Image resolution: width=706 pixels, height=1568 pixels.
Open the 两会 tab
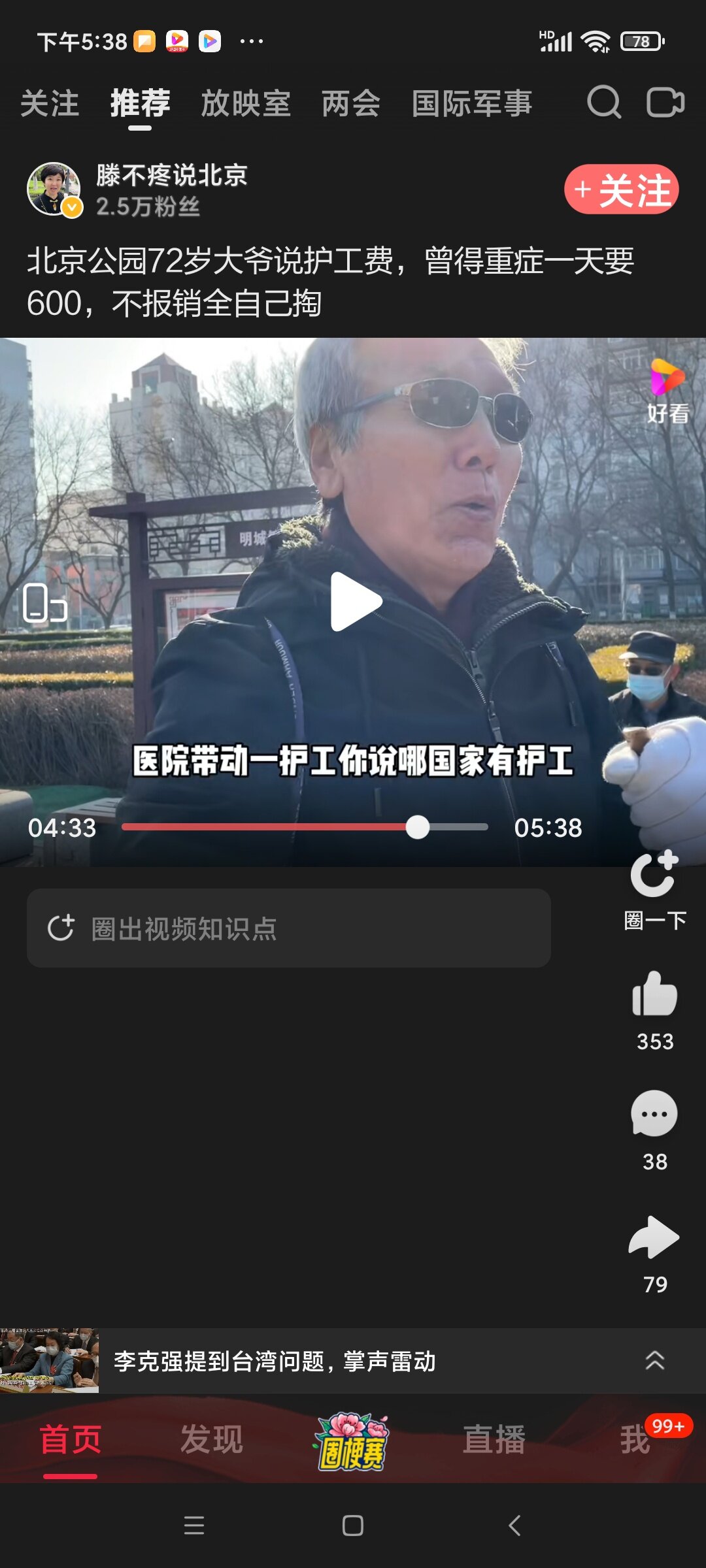coord(351,103)
